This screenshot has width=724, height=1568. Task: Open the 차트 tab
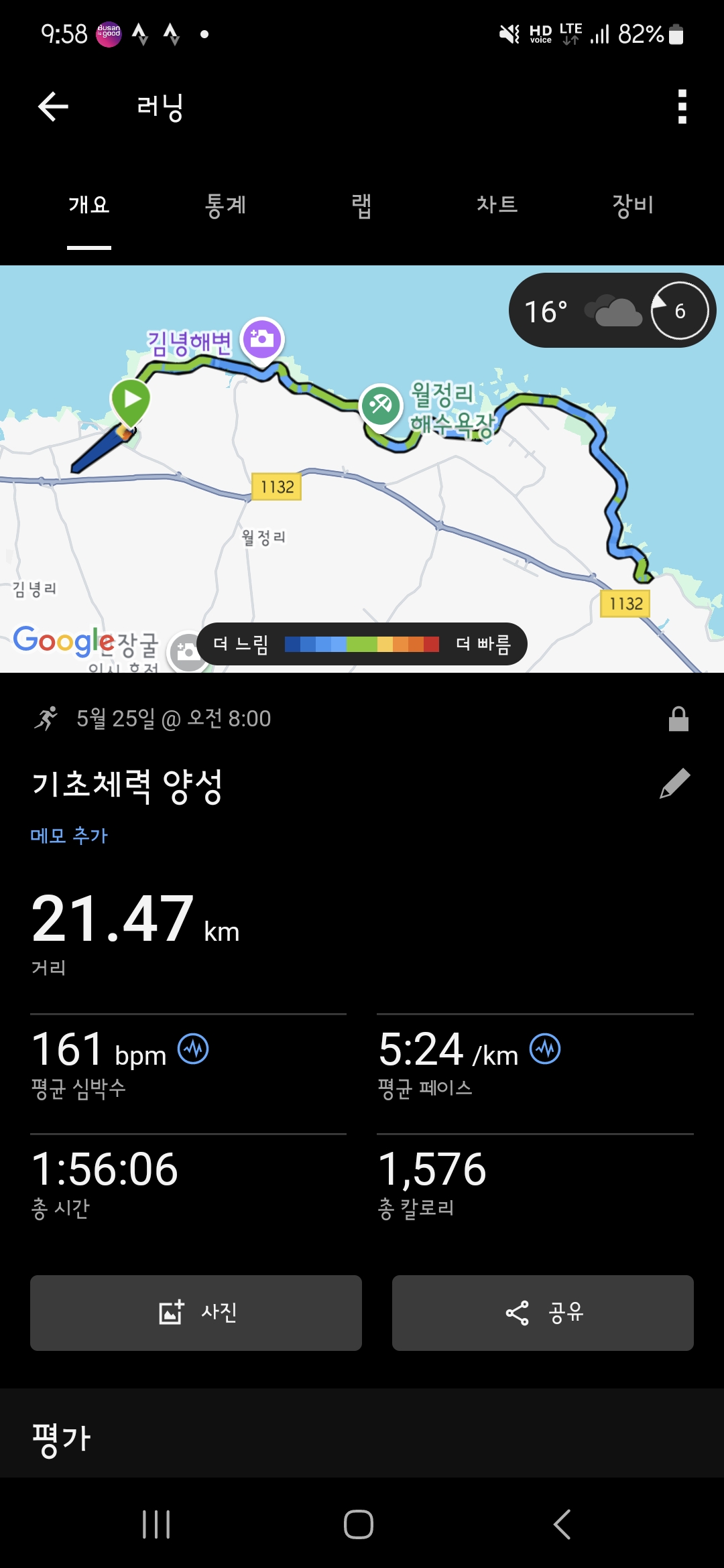[x=497, y=205]
